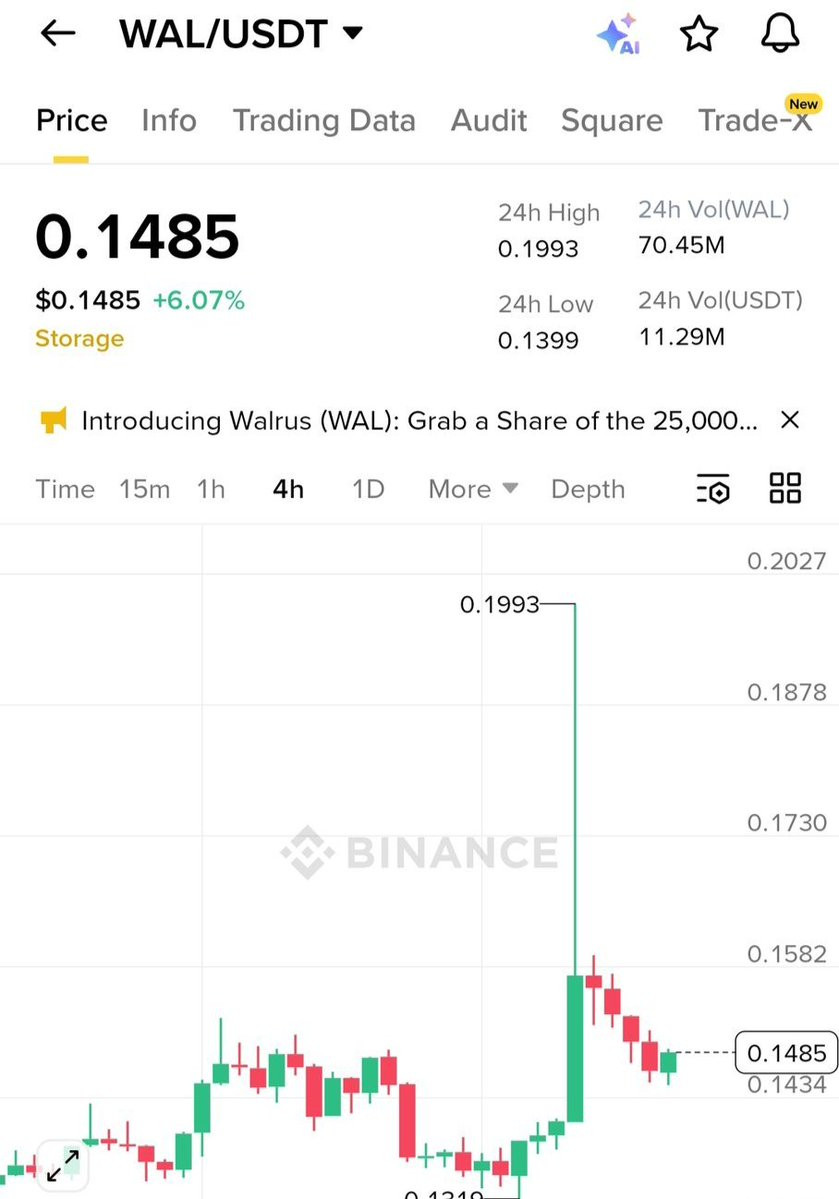
Task: Switch to the Info tab
Action: (169, 121)
